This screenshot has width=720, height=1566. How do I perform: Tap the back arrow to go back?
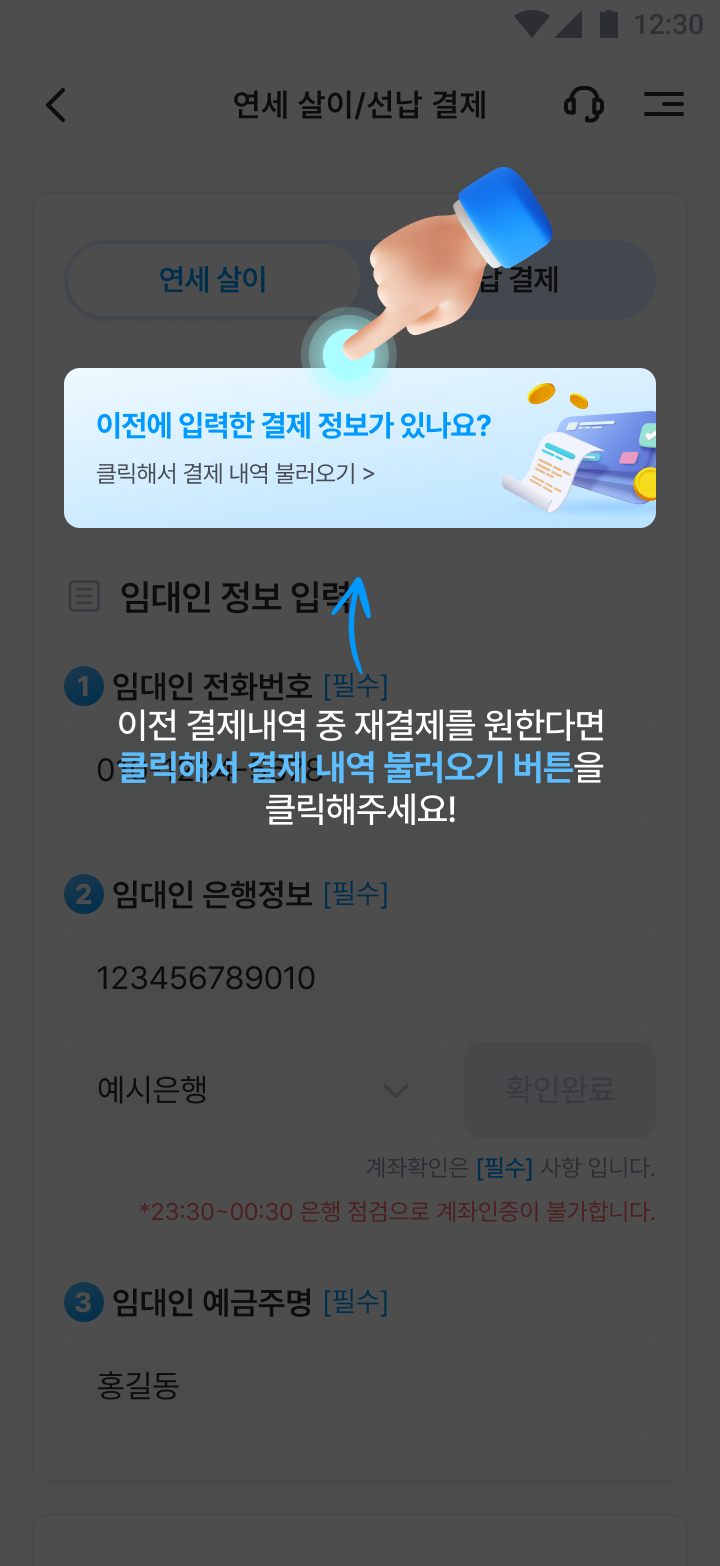point(55,104)
